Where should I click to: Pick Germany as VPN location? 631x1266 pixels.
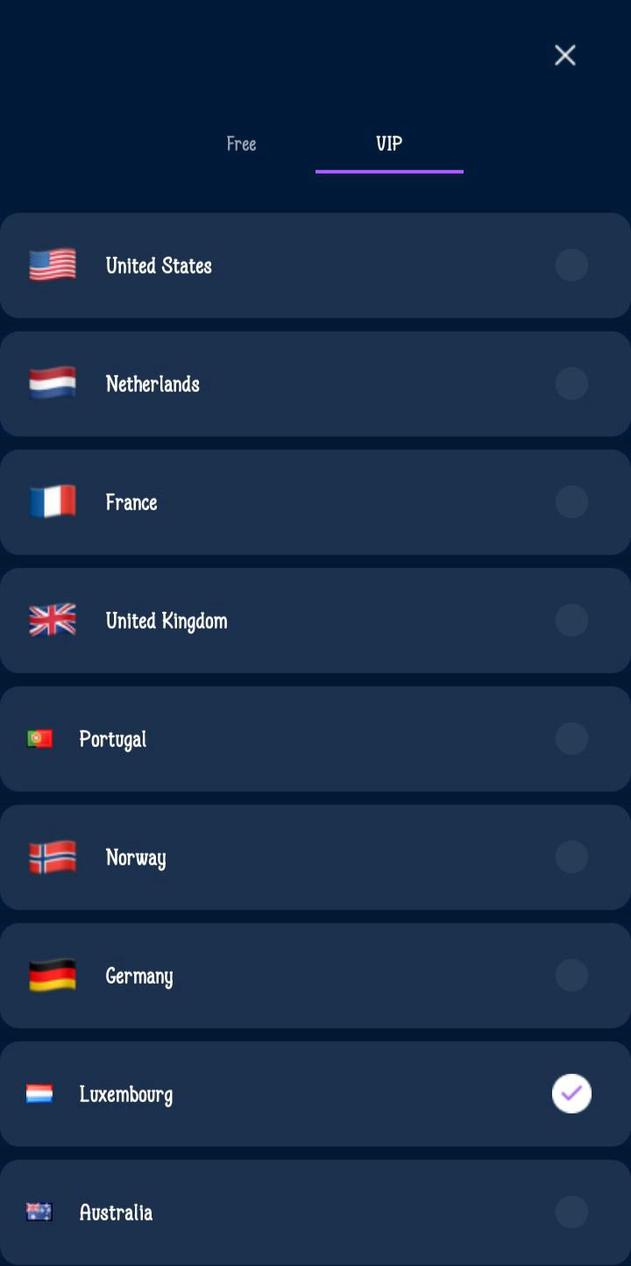click(x=315, y=976)
